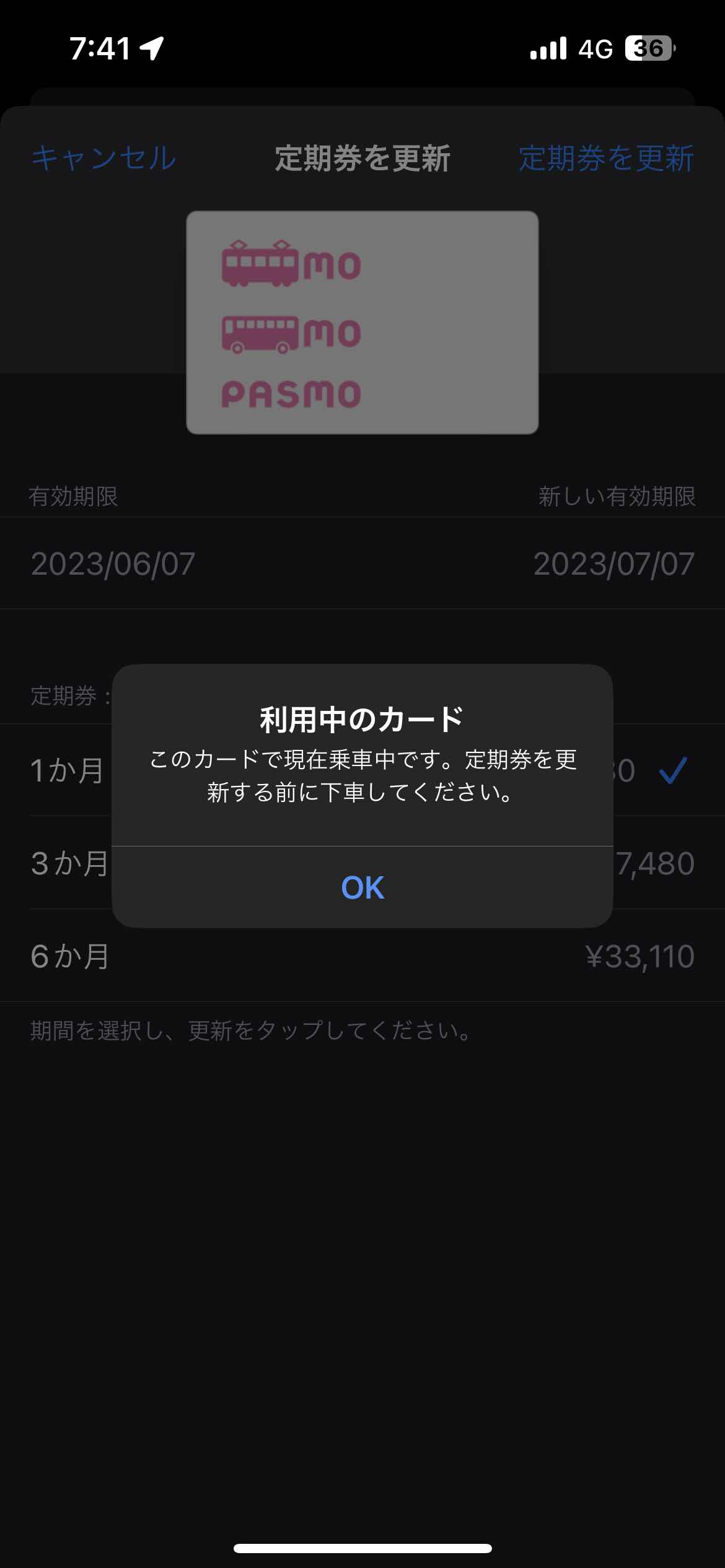The width and height of the screenshot is (725, 1568).
Task: Tap キャンセル to cancel renewal
Action: [x=104, y=158]
